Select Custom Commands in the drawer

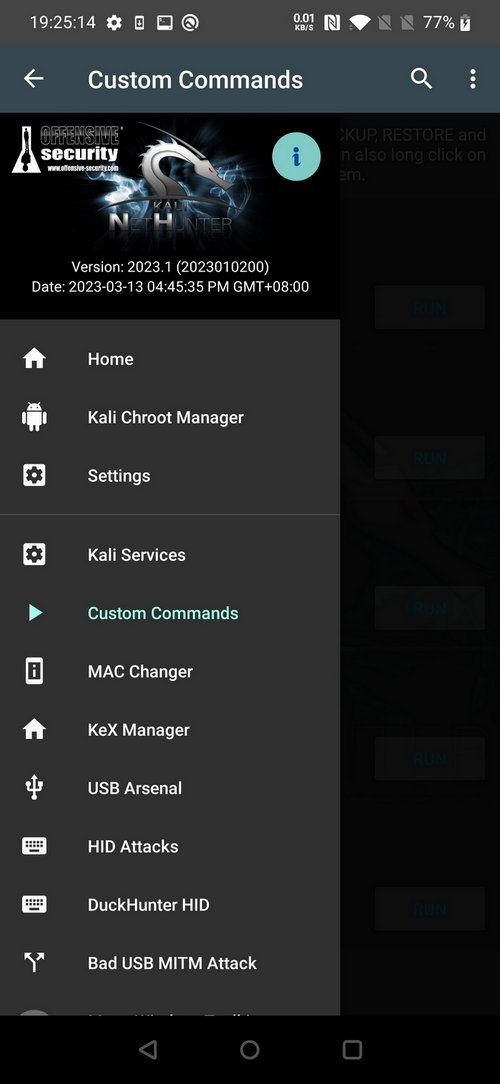coord(170,613)
